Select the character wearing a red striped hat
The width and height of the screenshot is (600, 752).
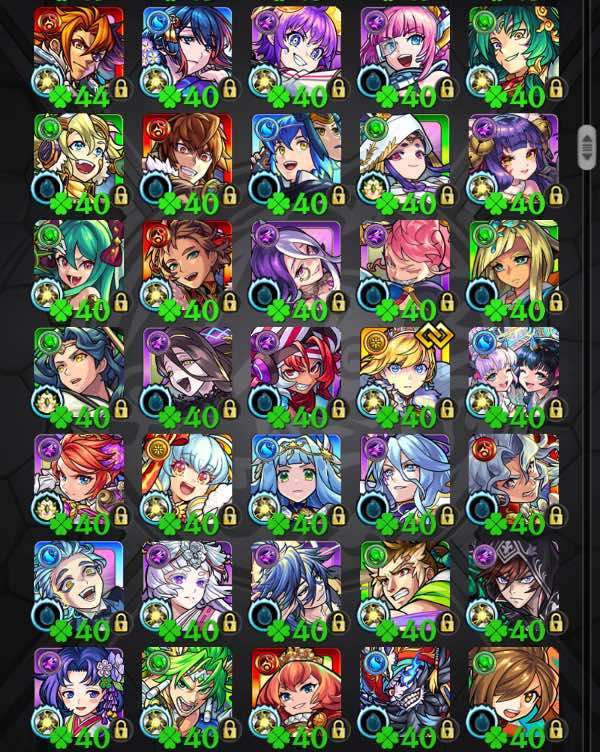295,370
